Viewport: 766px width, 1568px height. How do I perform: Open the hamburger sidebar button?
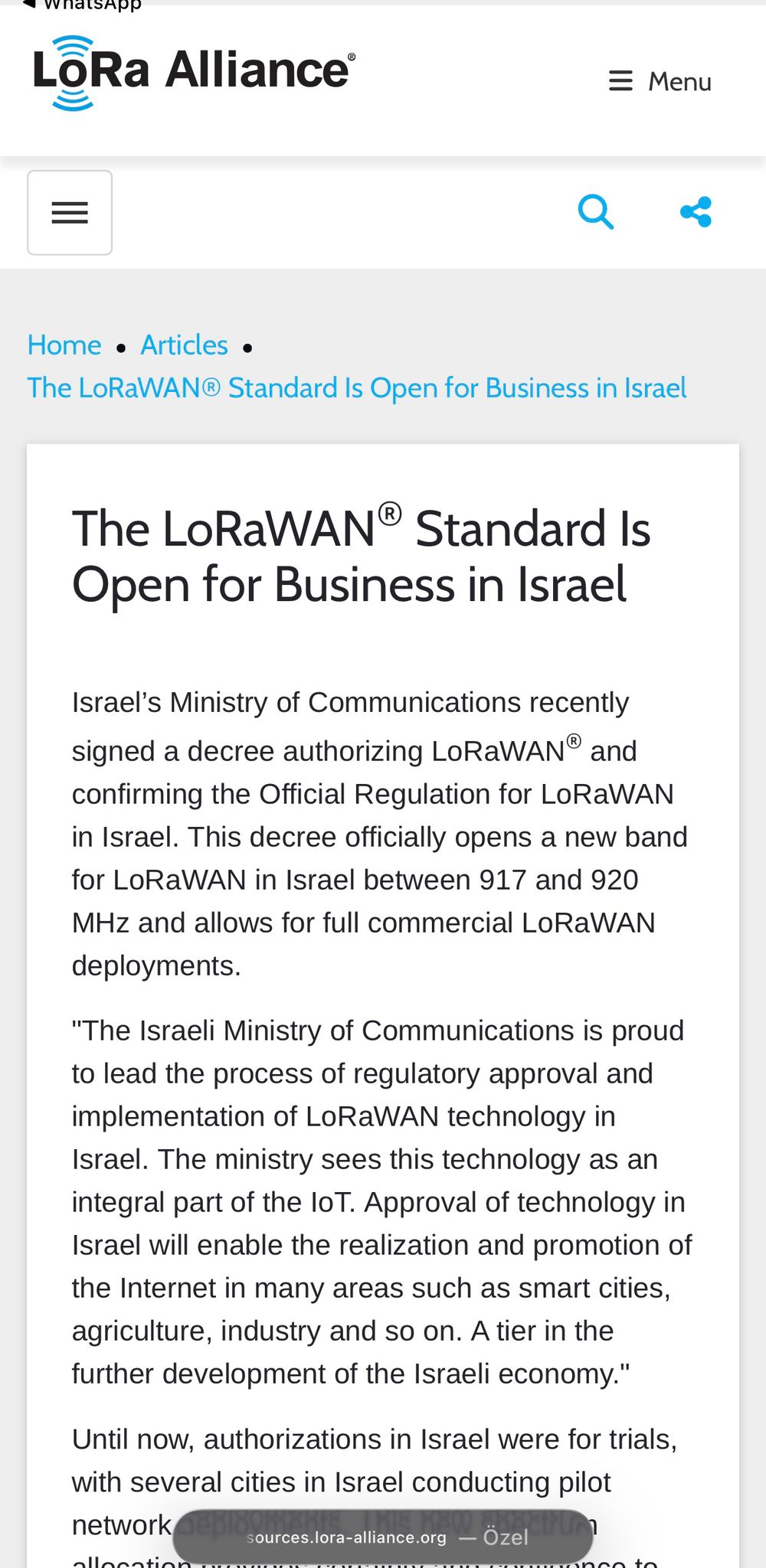[x=70, y=212]
